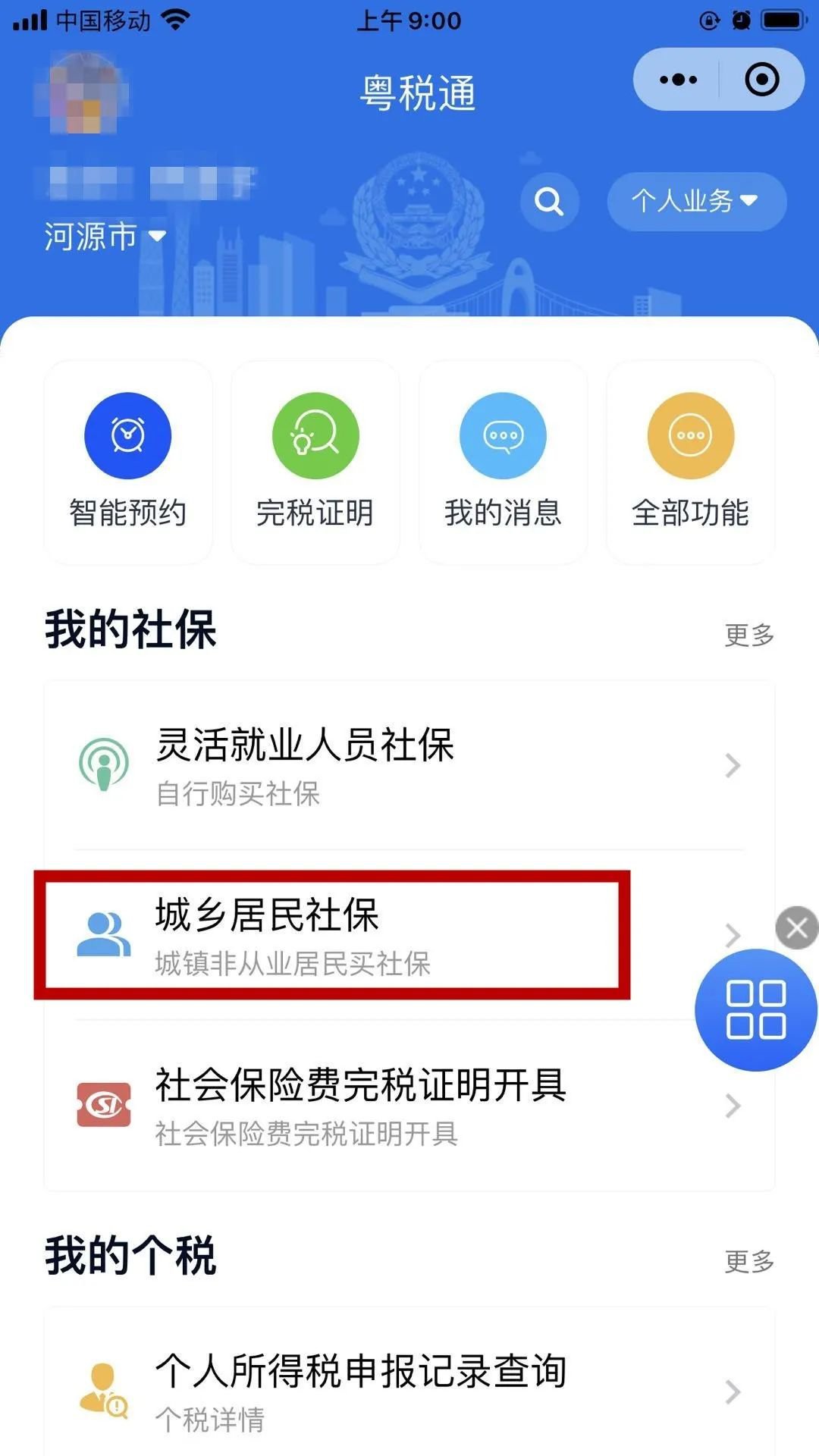Tap 更多 next to 我的社保
The image size is (819, 1456).
click(748, 635)
